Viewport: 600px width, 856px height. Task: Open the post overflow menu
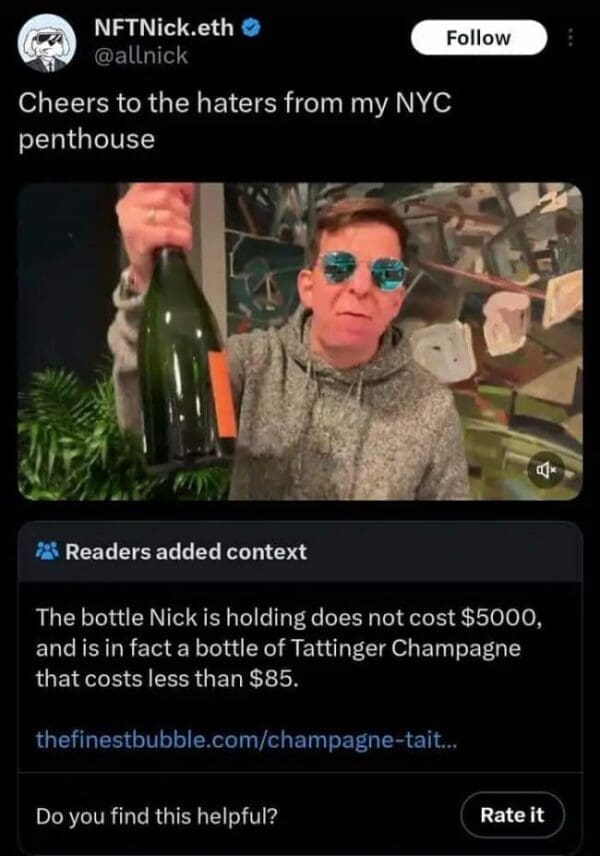tap(571, 38)
